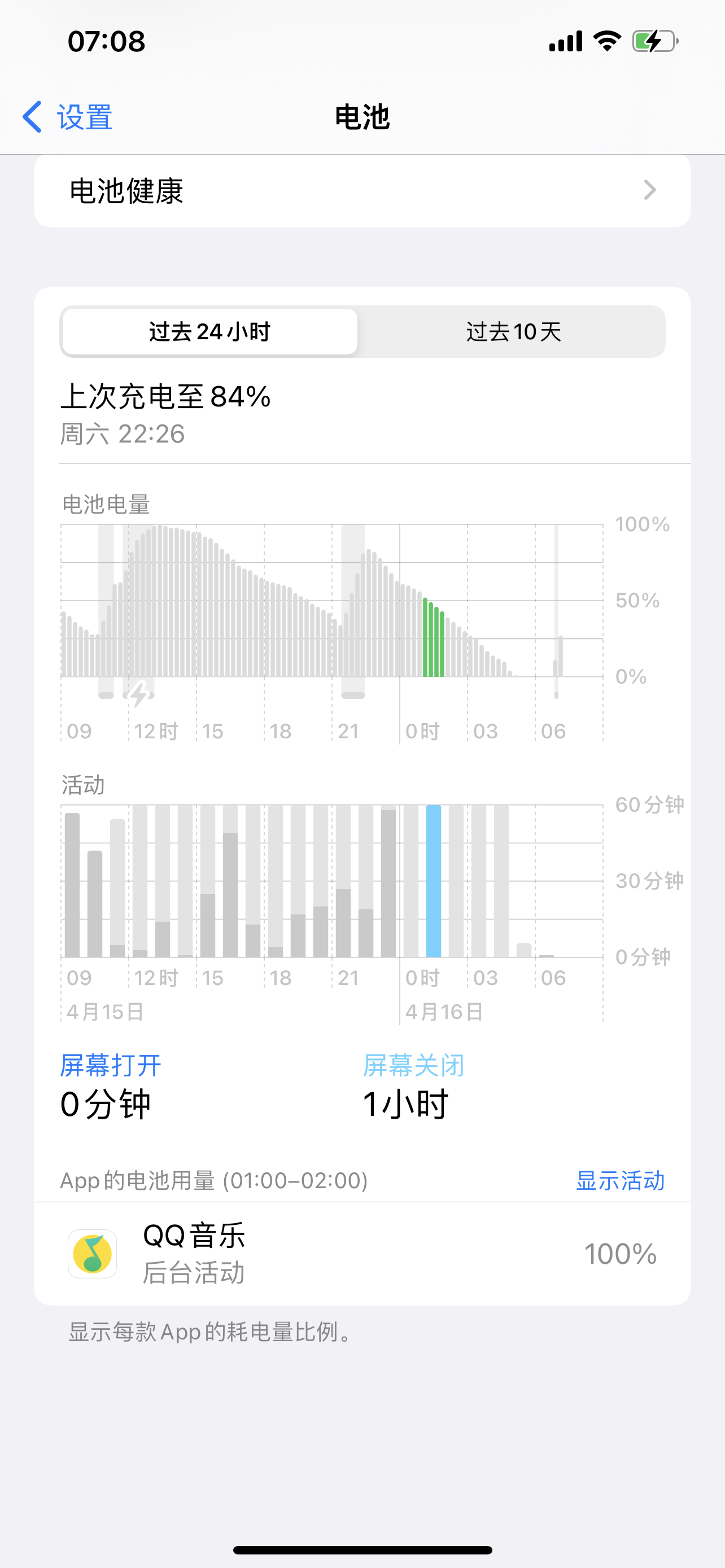Switch to 过去10天 view
The height and width of the screenshot is (1568, 725).
coord(513,332)
